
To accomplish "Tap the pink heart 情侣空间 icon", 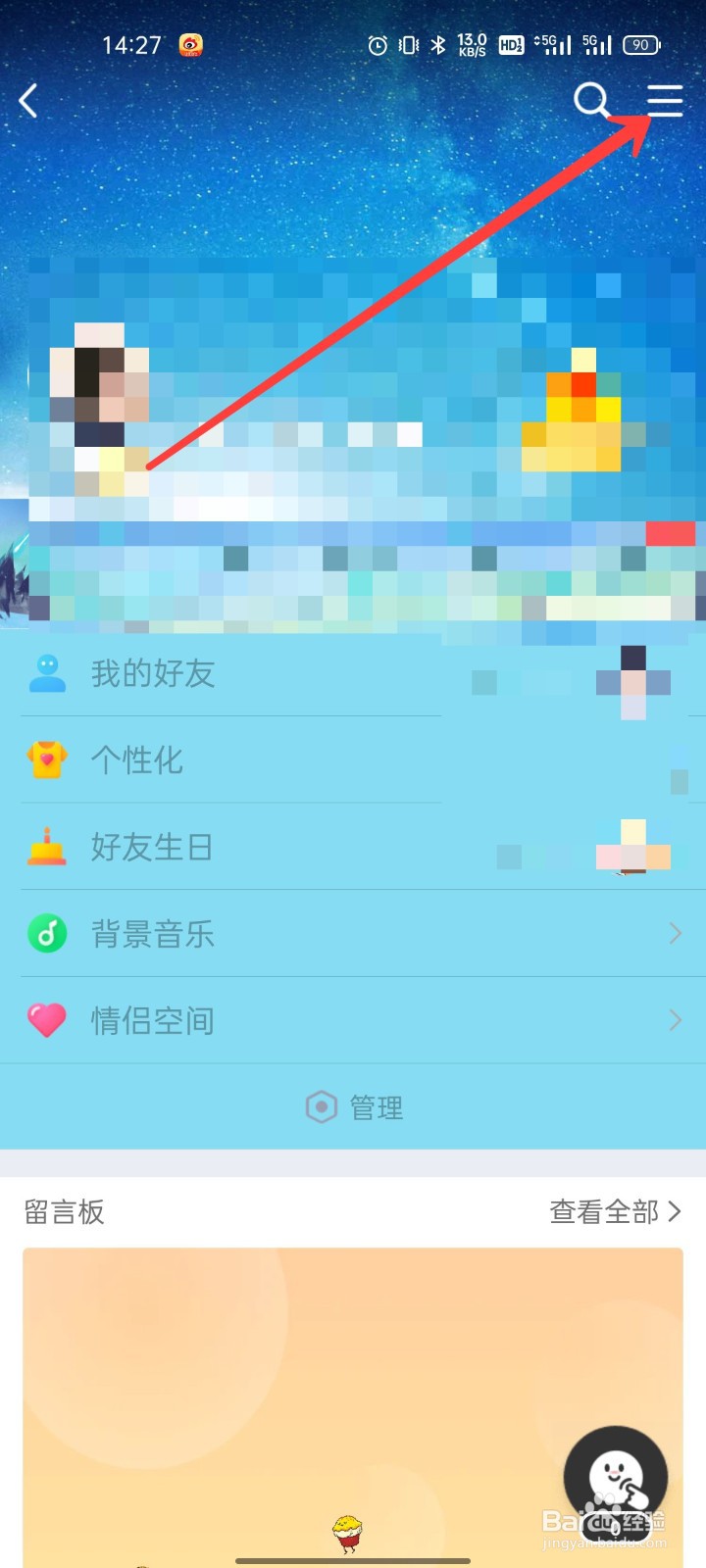I will tap(47, 1019).
